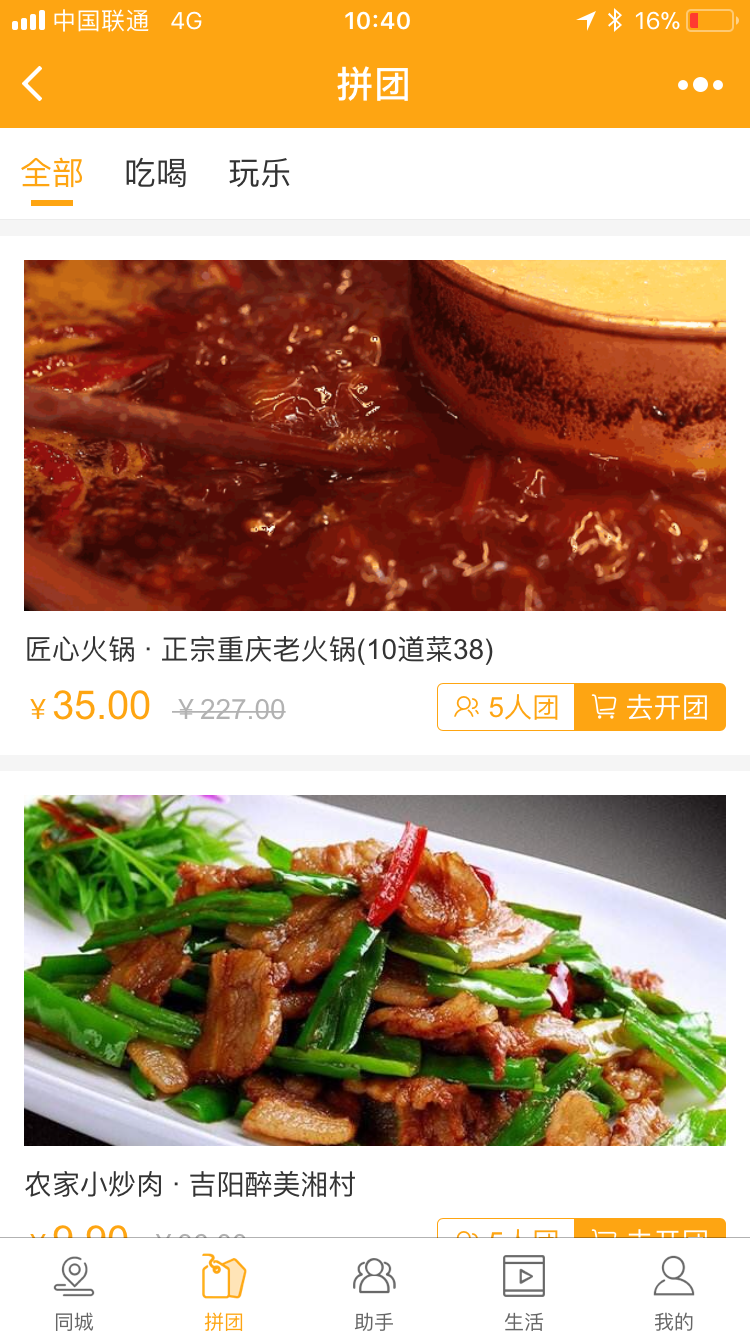Image resolution: width=750 pixels, height=1334 pixels.
Task: Tap 去开团 for the 匠心火锅 deal
Action: (x=650, y=707)
